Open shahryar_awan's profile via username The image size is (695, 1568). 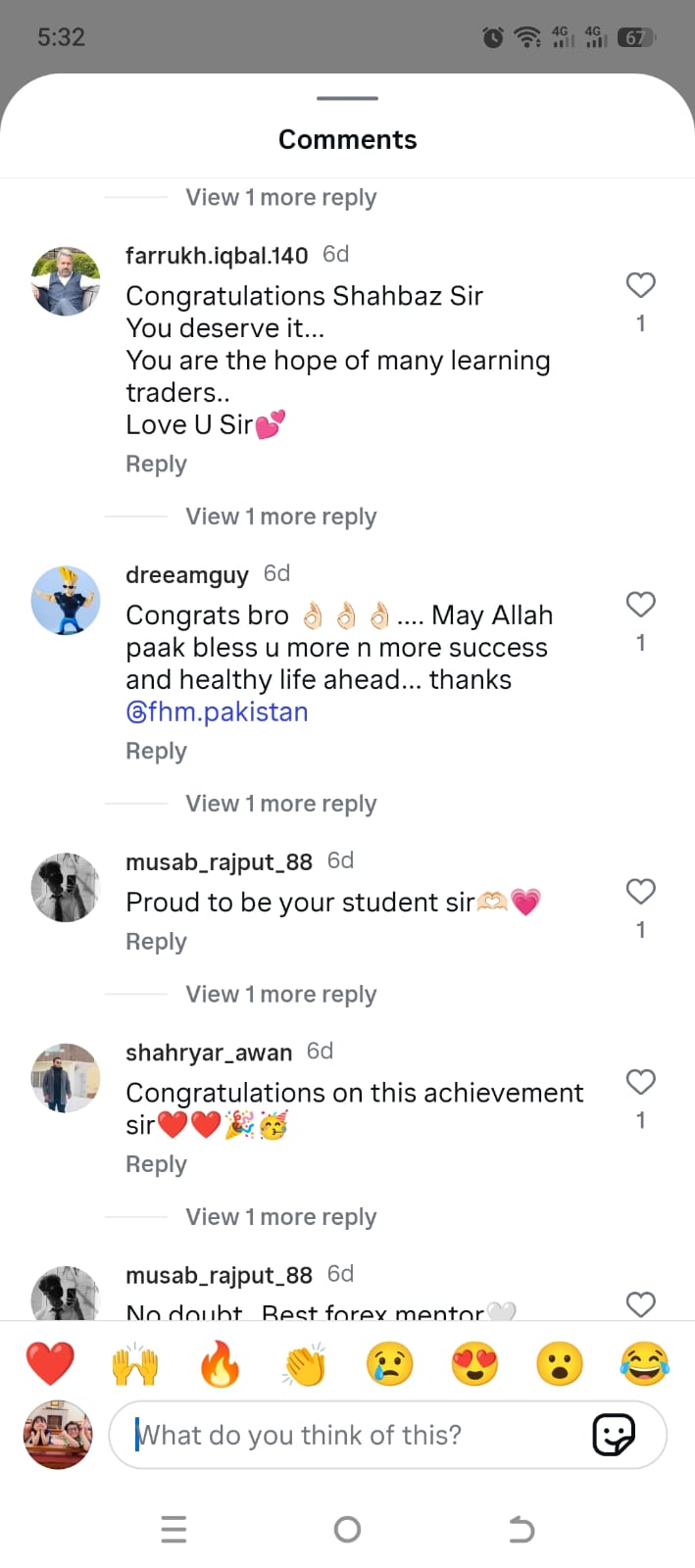[x=209, y=1053]
